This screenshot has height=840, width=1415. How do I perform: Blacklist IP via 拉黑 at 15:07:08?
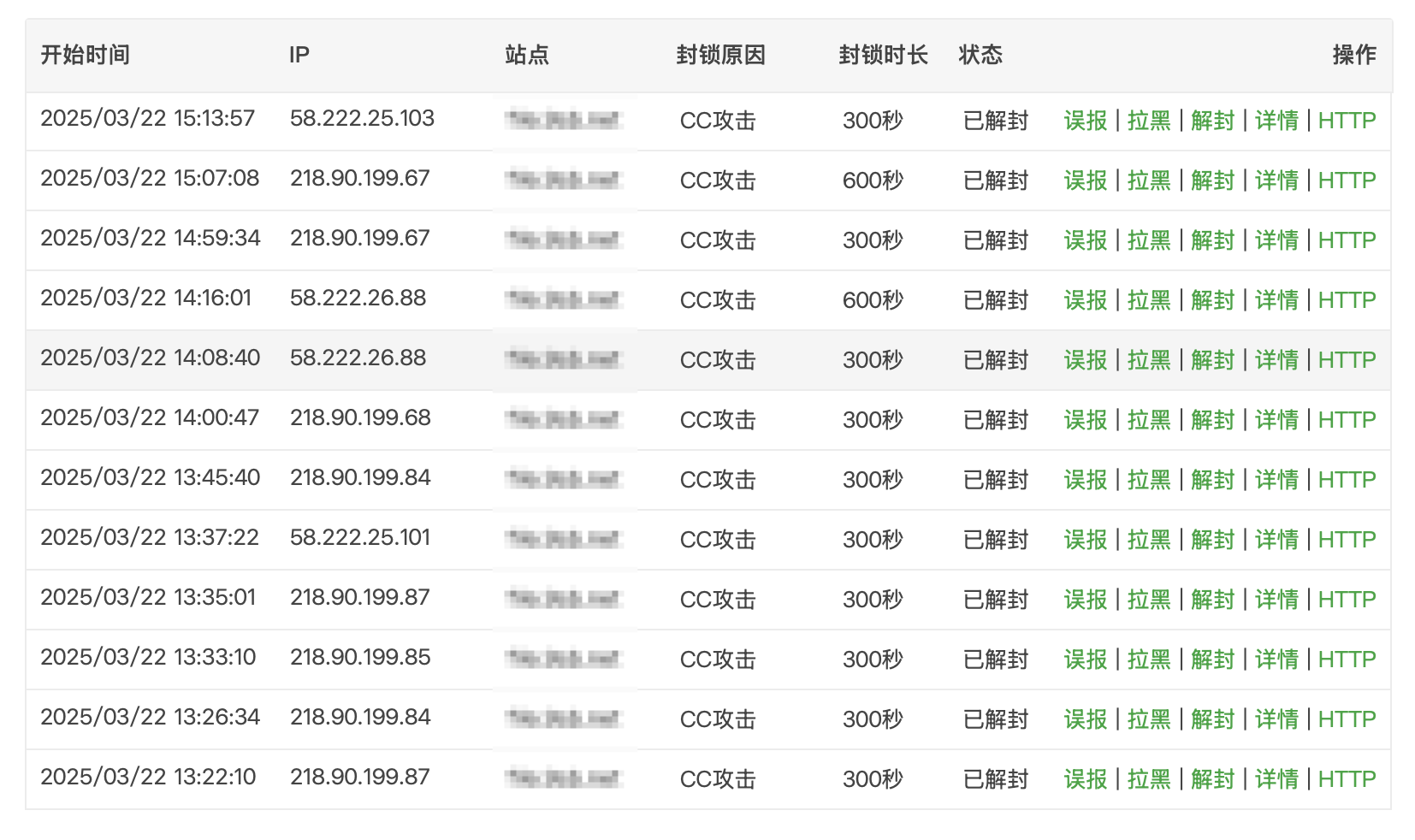point(1148,180)
